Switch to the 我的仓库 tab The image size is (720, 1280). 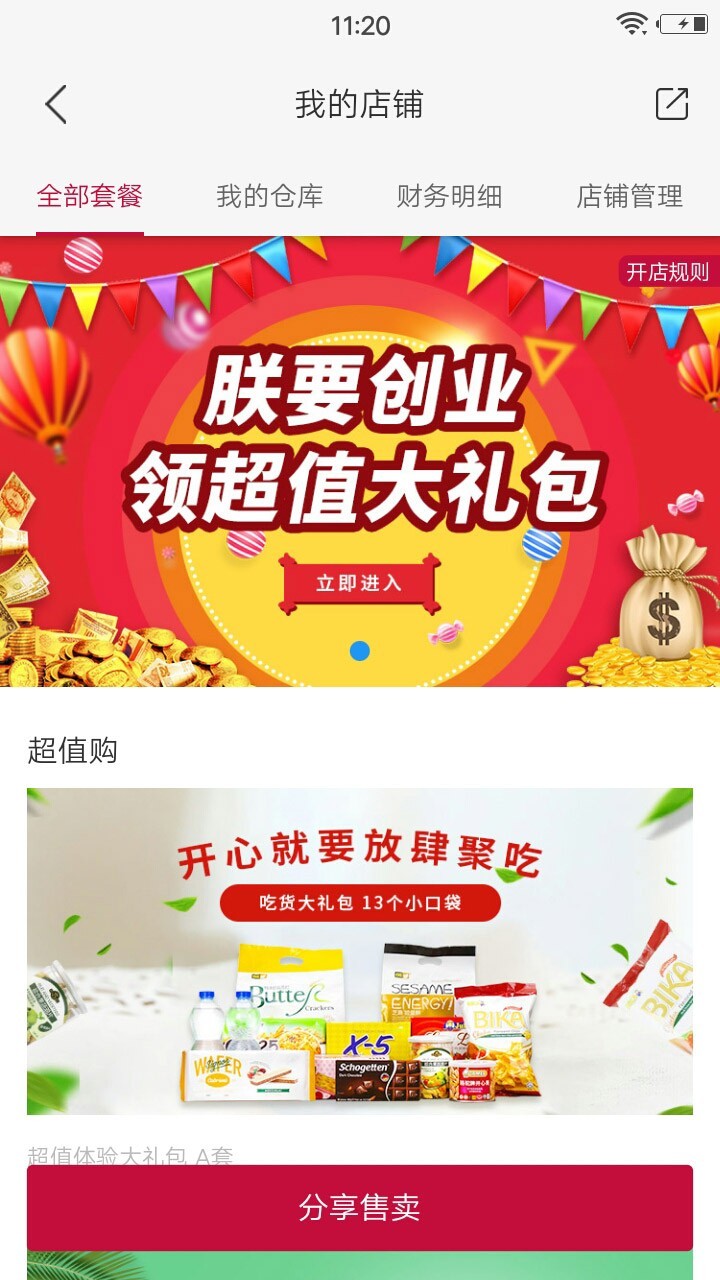click(x=270, y=197)
